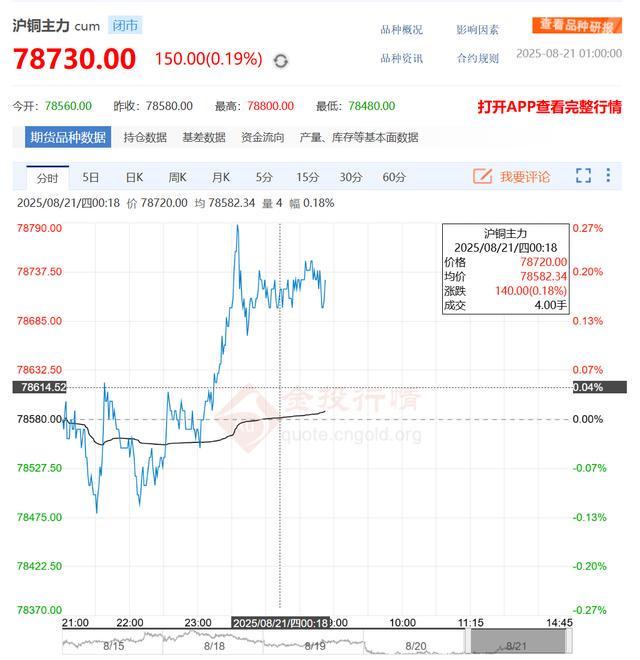
Task: Switch to the 基差数据 tab
Action: (x=203, y=138)
